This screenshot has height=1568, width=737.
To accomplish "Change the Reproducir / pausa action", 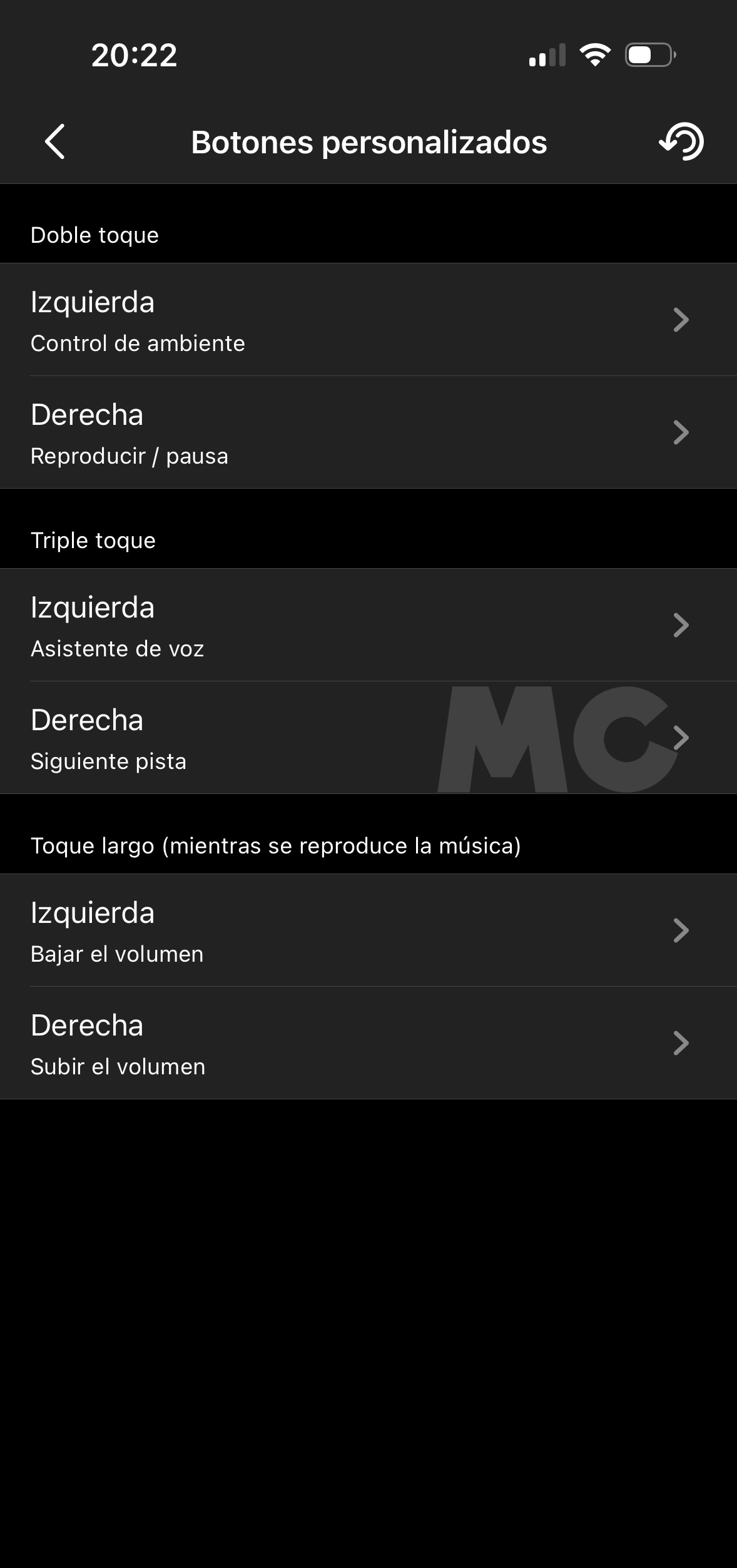I will (x=368, y=432).
